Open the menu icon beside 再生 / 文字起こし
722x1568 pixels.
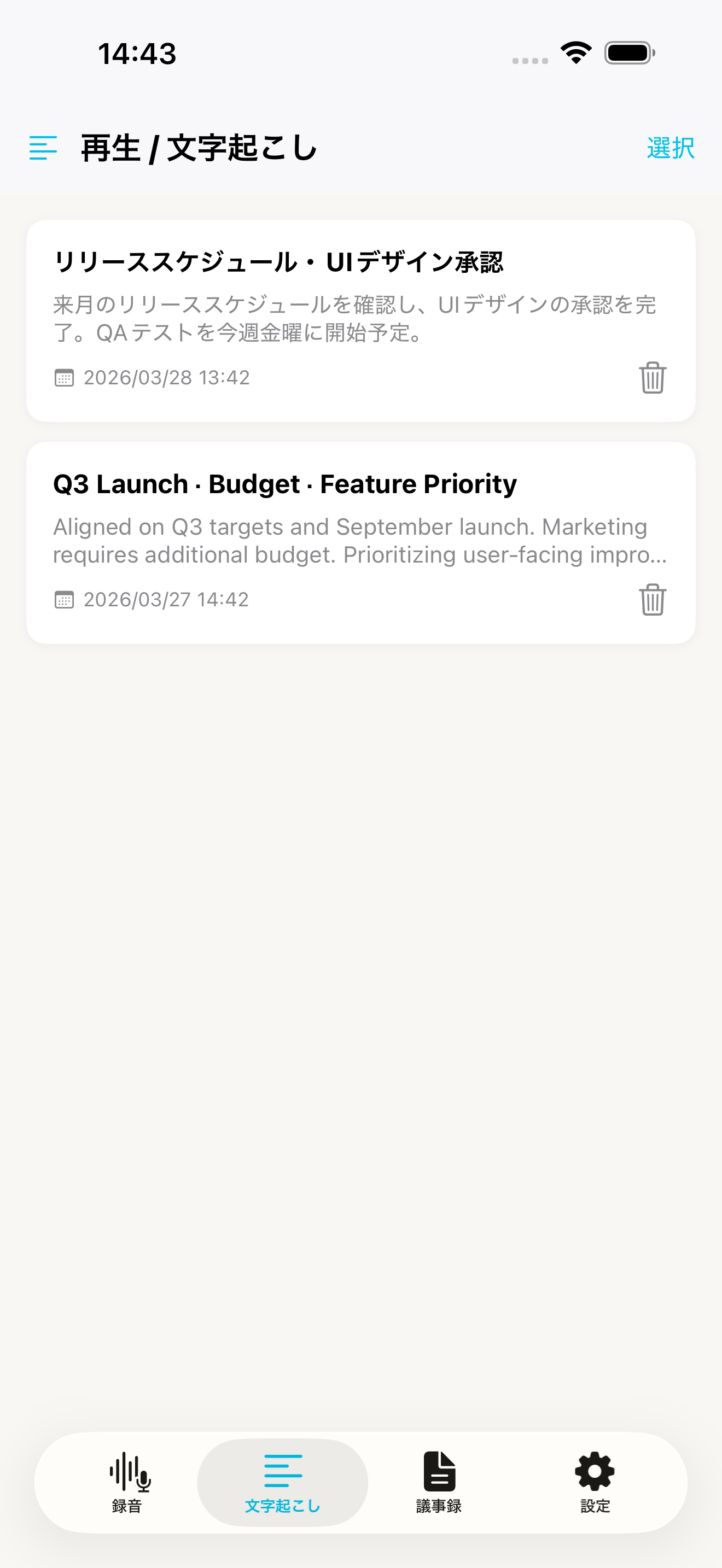point(43,148)
